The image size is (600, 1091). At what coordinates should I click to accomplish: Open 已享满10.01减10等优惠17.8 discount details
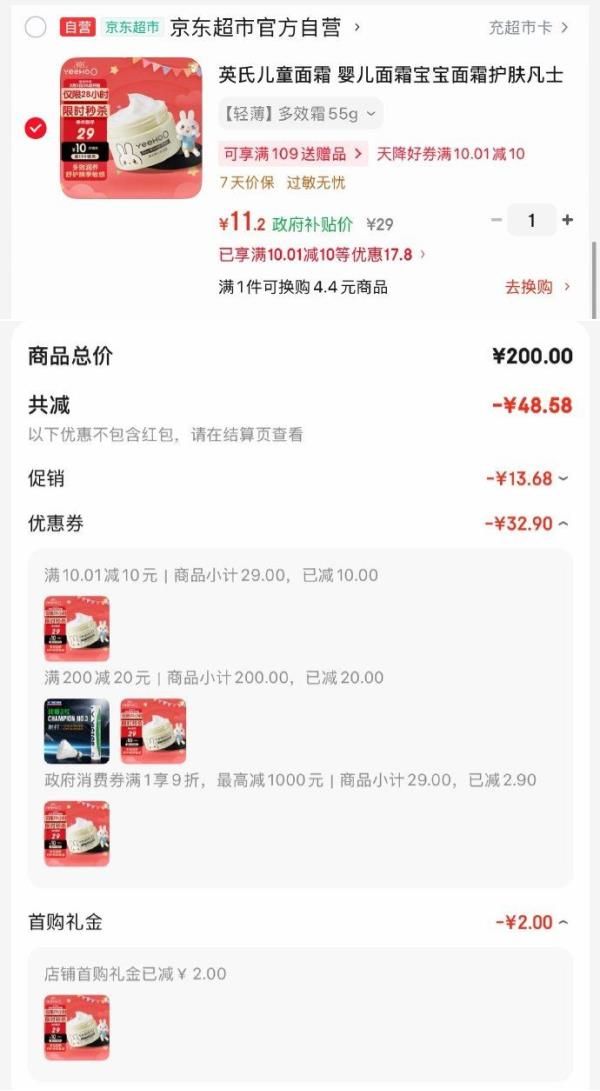tap(322, 254)
